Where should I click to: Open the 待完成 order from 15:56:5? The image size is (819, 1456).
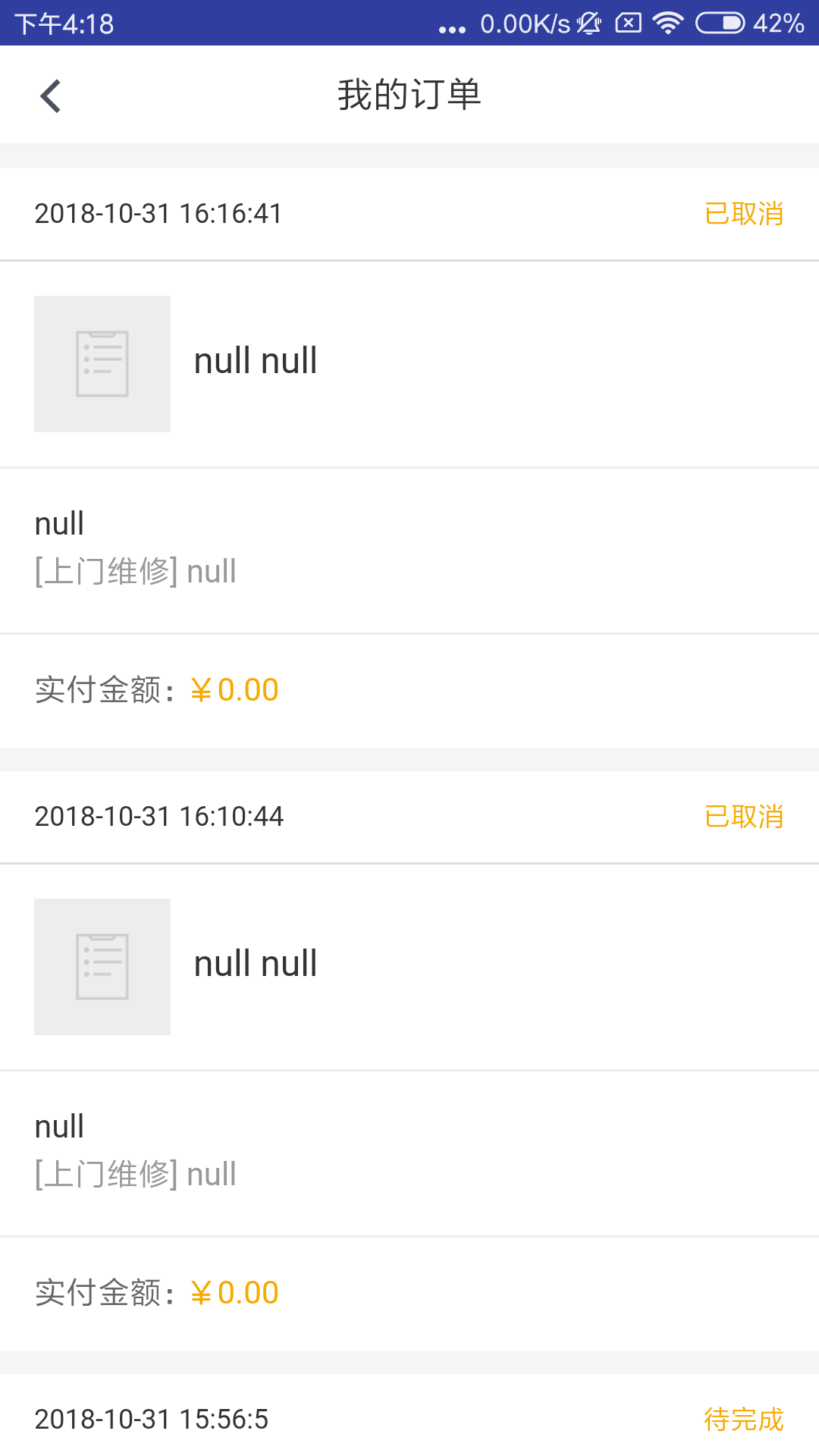[409, 1418]
